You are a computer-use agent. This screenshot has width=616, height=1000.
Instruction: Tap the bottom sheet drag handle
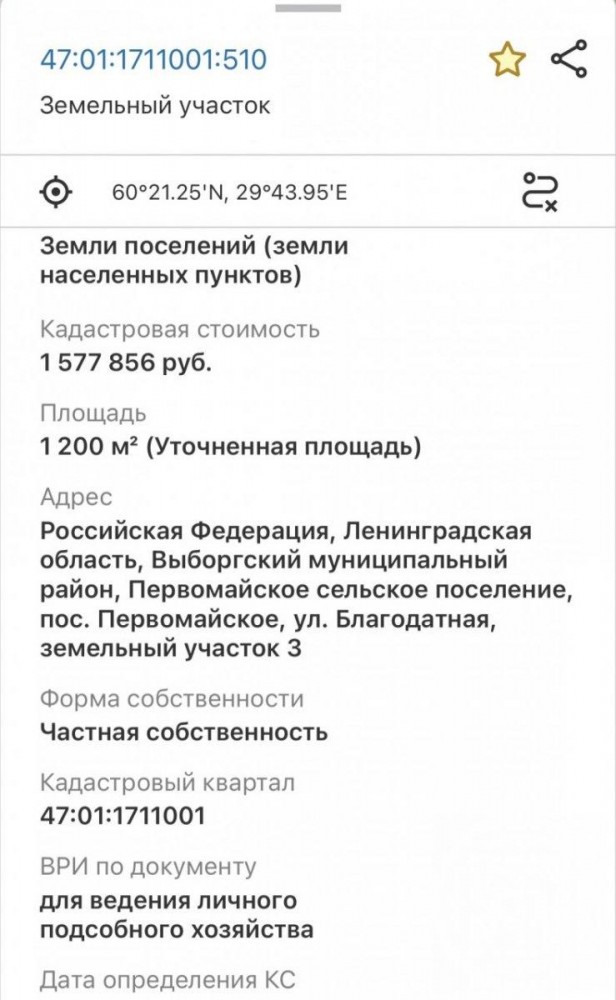pos(308,8)
